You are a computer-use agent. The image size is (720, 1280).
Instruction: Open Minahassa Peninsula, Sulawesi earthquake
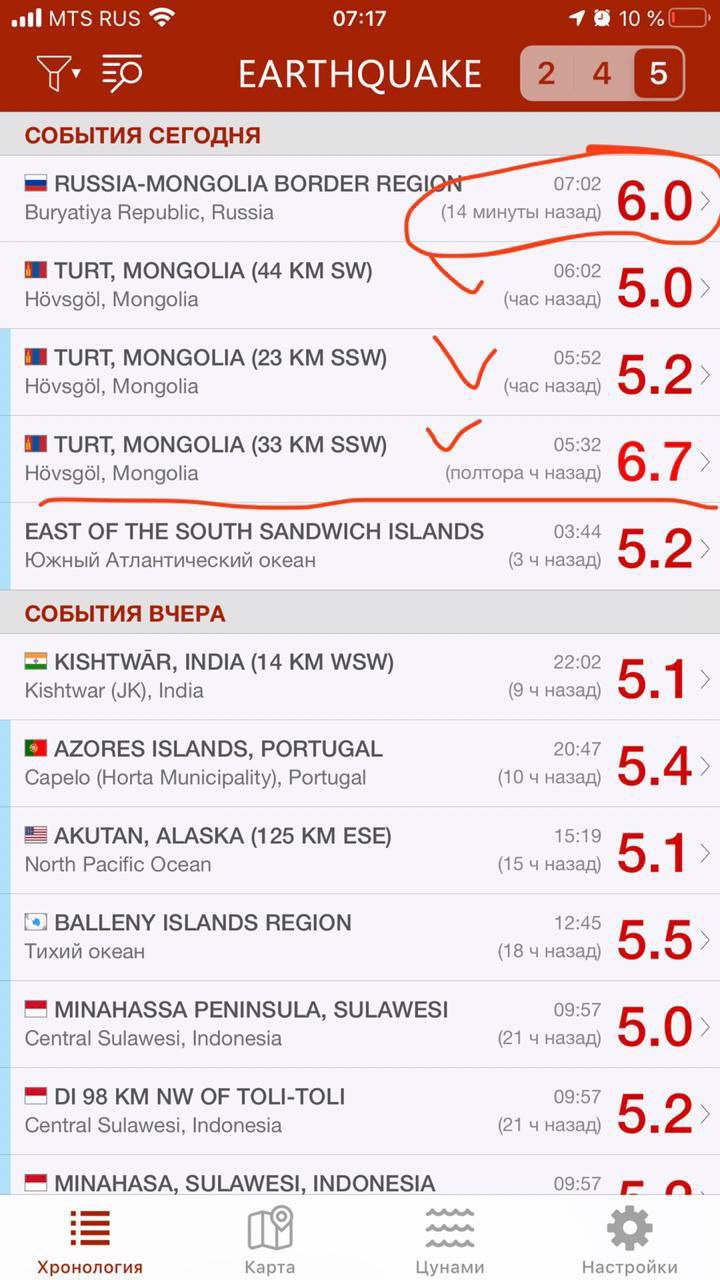(360, 1024)
